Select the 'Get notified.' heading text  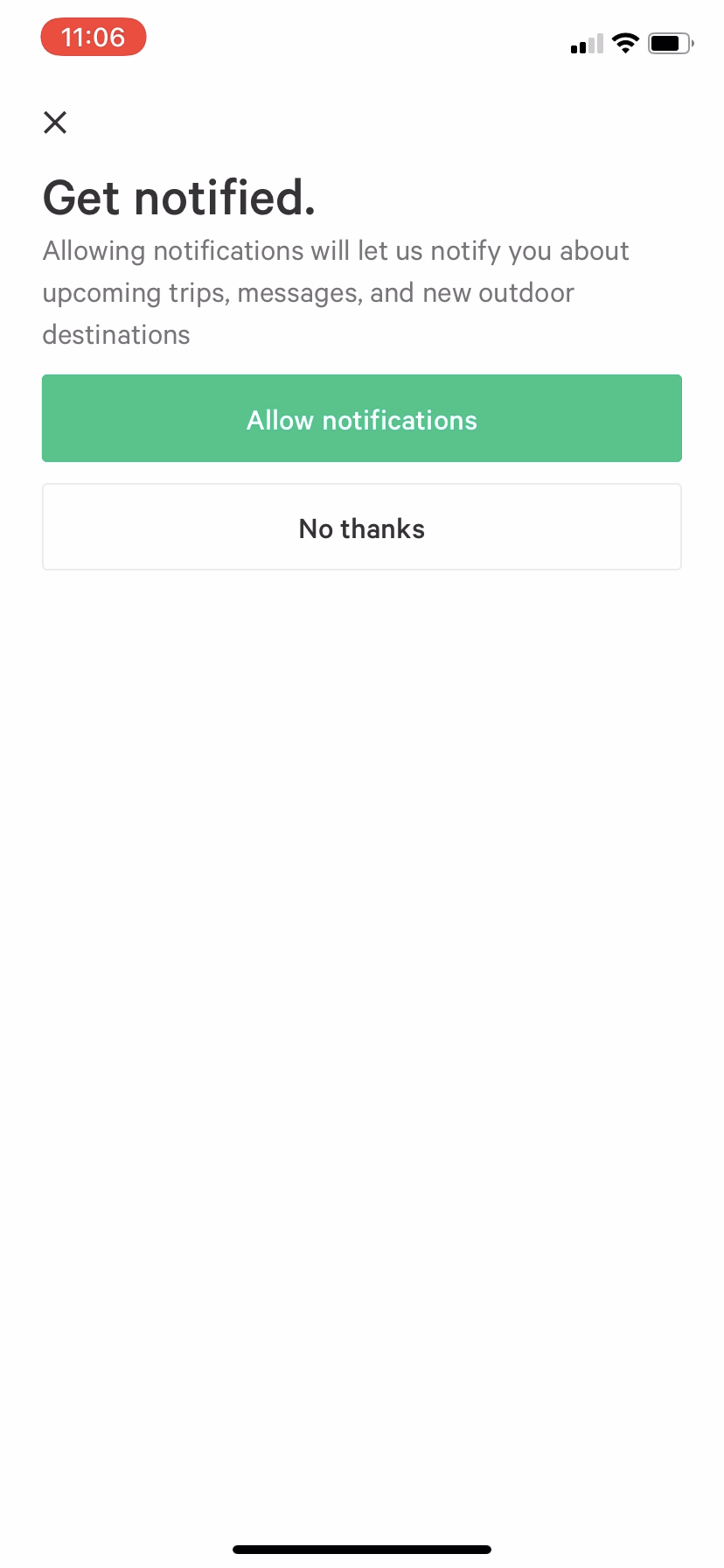pyautogui.click(x=178, y=198)
